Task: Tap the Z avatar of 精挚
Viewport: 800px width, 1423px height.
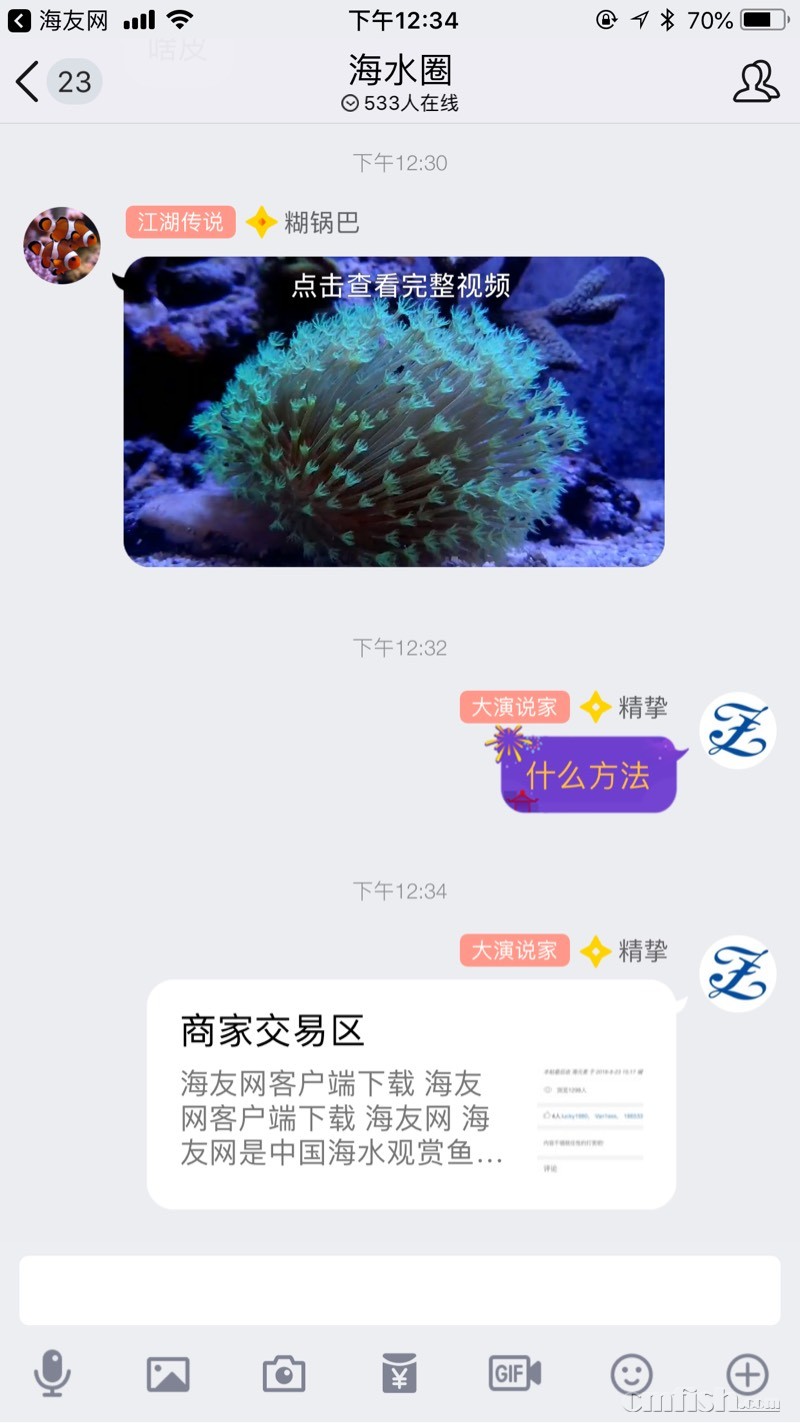Action: point(738,730)
